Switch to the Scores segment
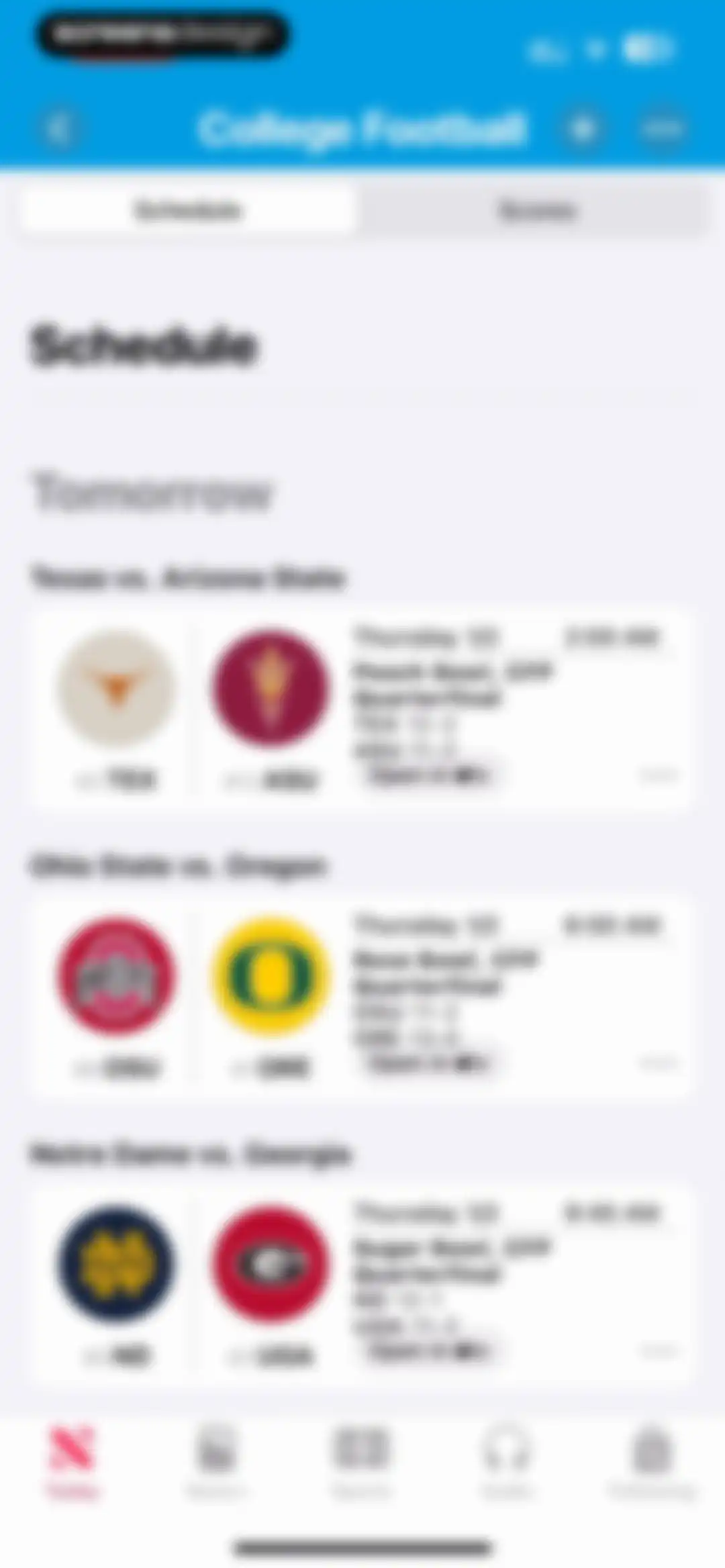The image size is (725, 1568). tap(536, 211)
